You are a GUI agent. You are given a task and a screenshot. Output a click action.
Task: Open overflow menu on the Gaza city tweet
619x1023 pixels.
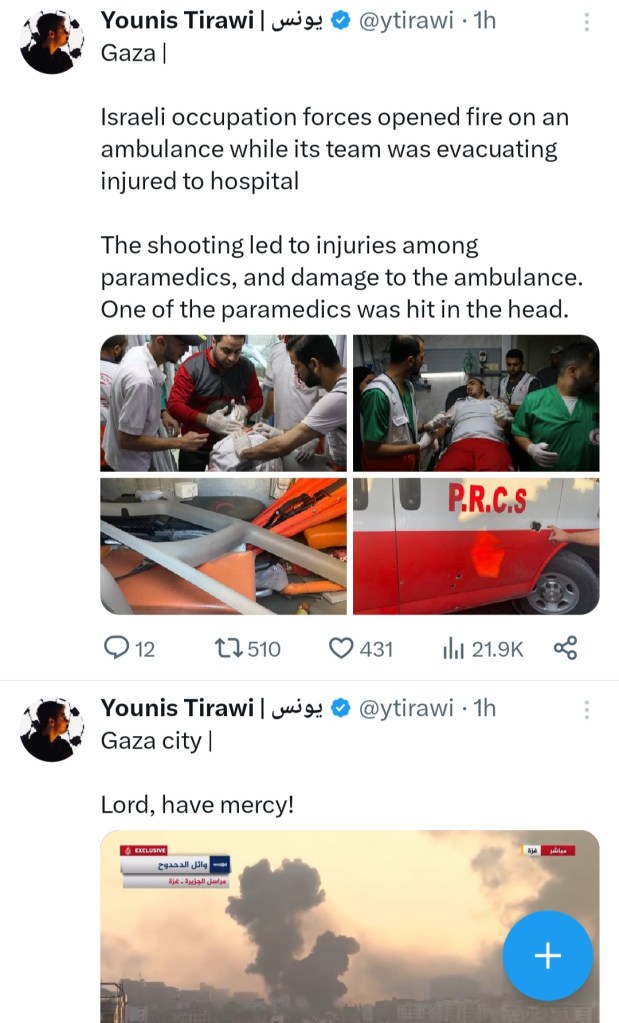point(587,710)
